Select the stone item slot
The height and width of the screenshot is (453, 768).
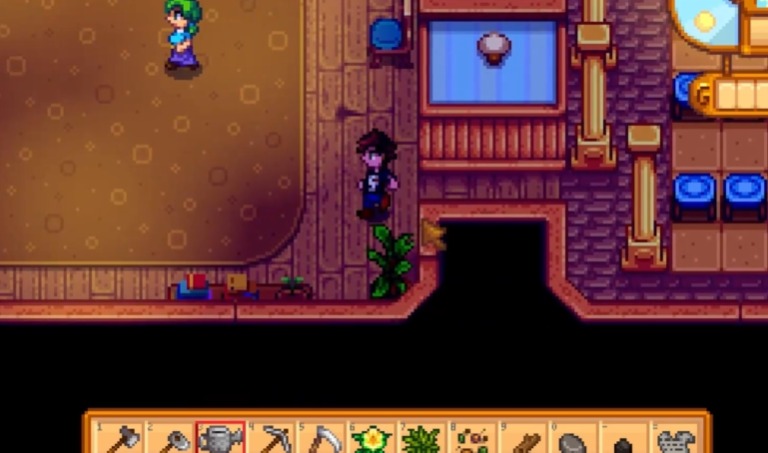[574, 440]
